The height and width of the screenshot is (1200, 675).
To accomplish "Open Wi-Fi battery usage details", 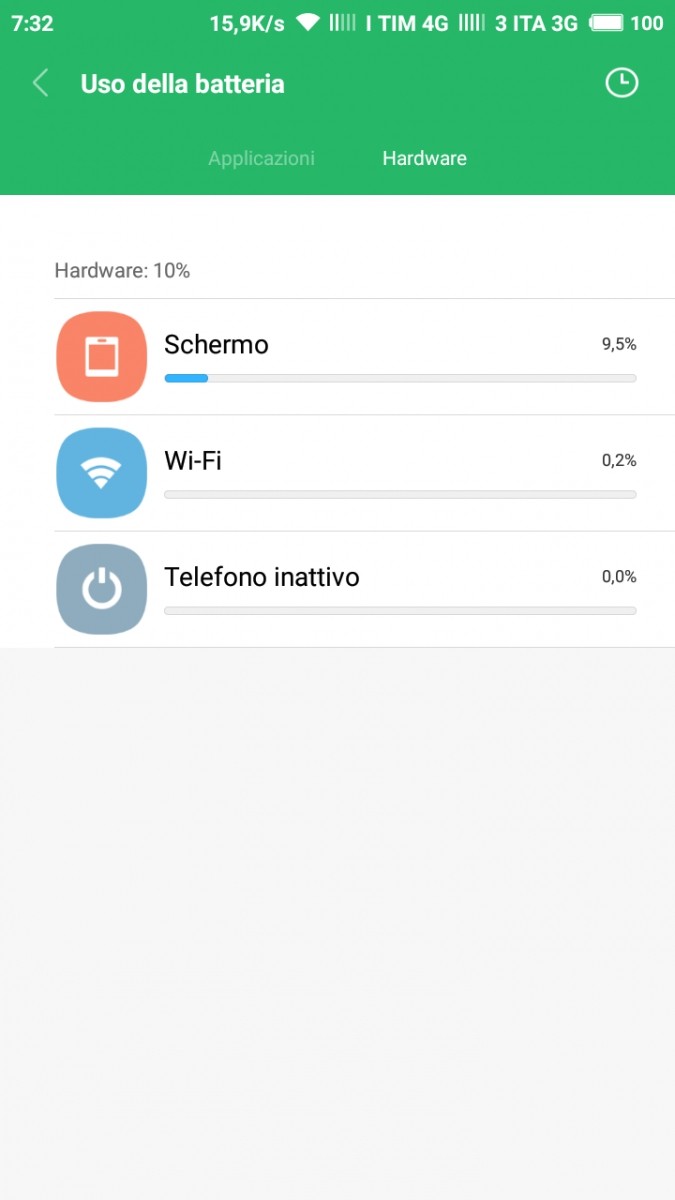I will coord(364,473).
